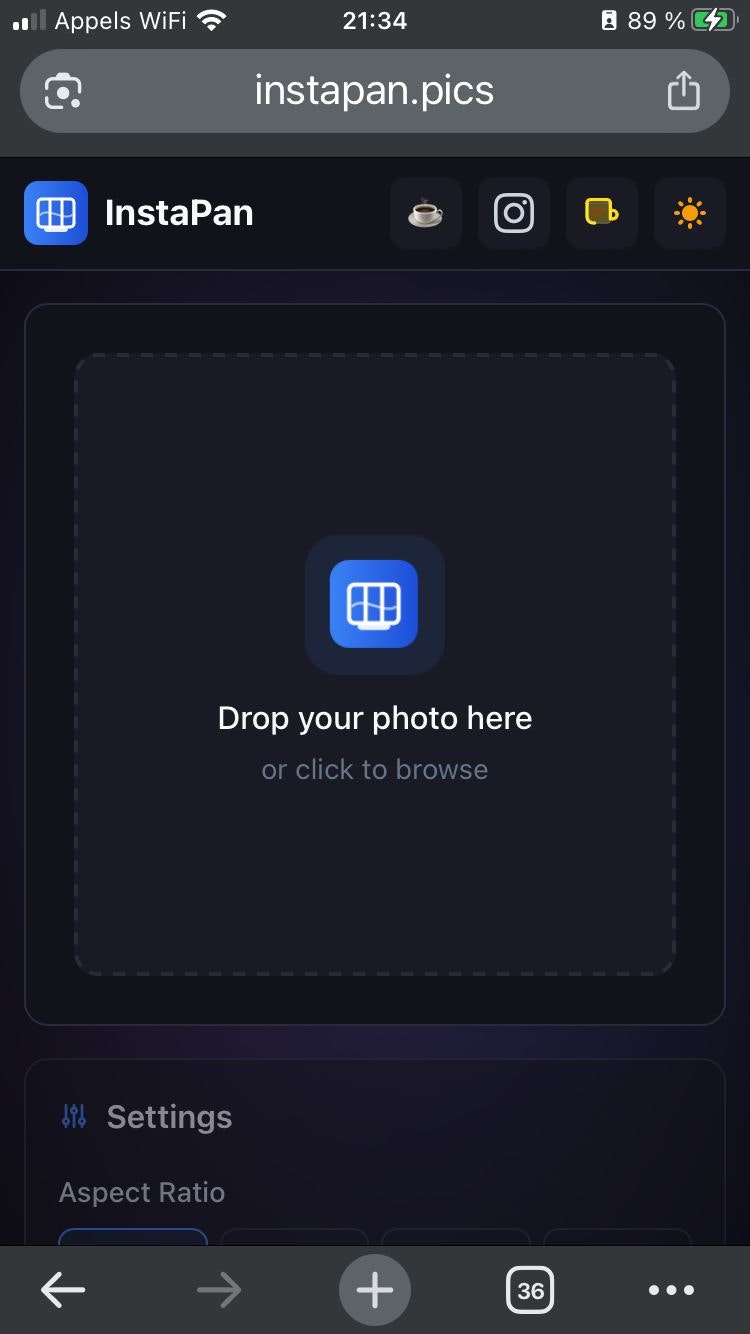Select the grid icon inside the drop zone
Viewport: 750px width, 1334px height.
click(374, 604)
